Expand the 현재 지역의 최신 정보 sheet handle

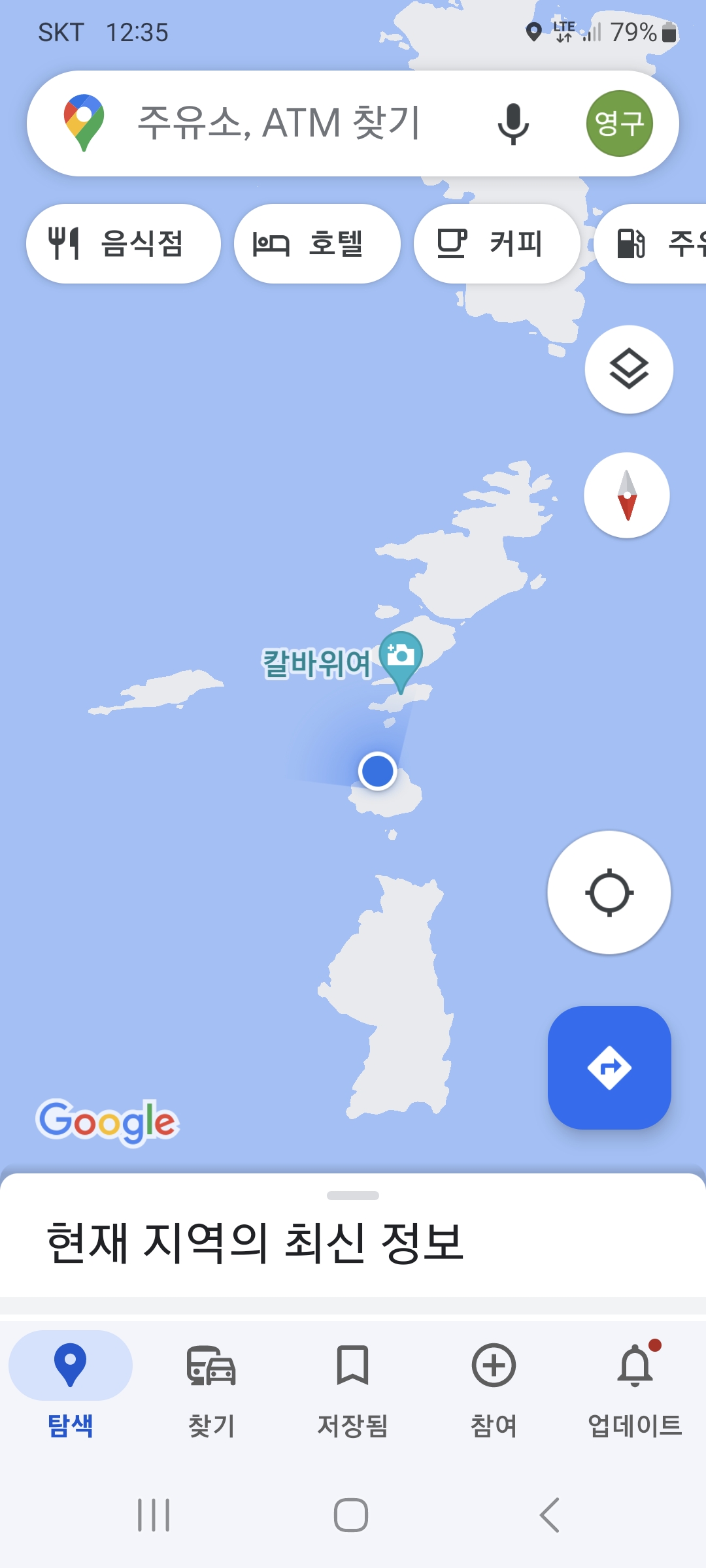[353, 1196]
